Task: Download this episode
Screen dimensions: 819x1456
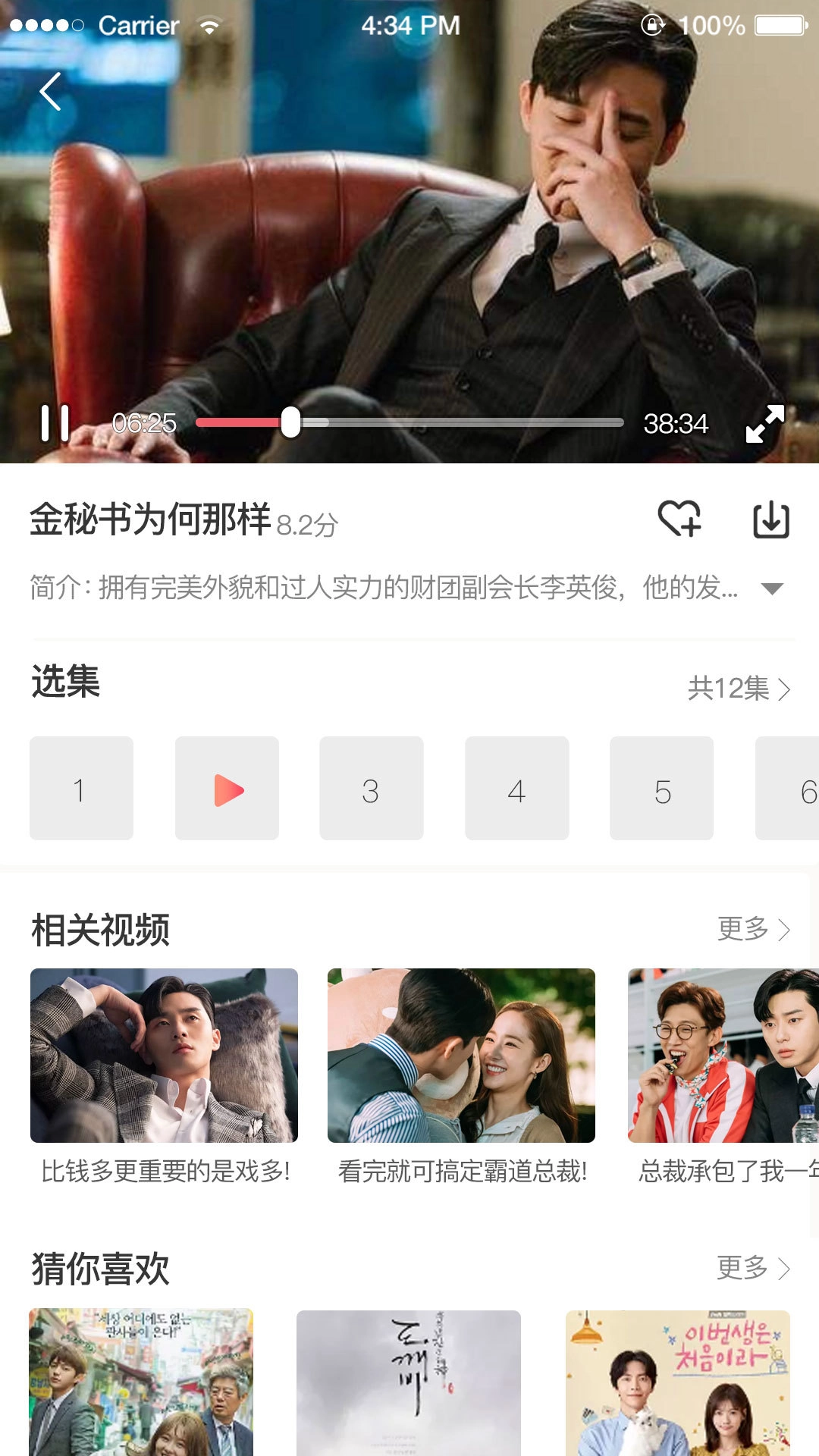Action: (x=770, y=520)
